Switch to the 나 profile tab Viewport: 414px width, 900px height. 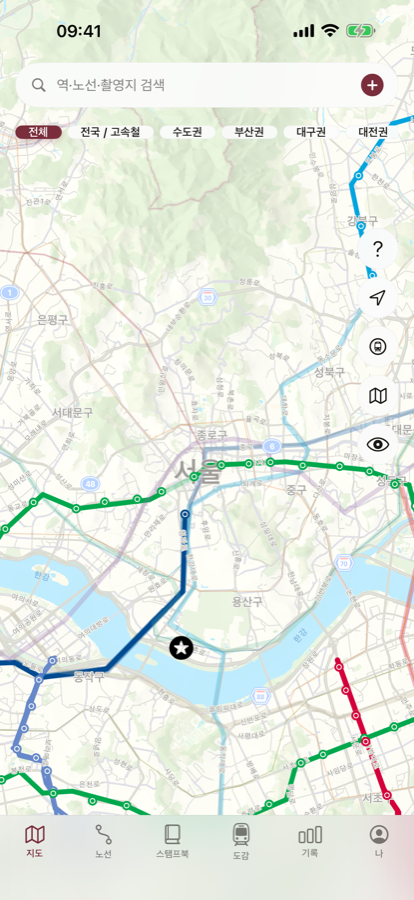379,841
